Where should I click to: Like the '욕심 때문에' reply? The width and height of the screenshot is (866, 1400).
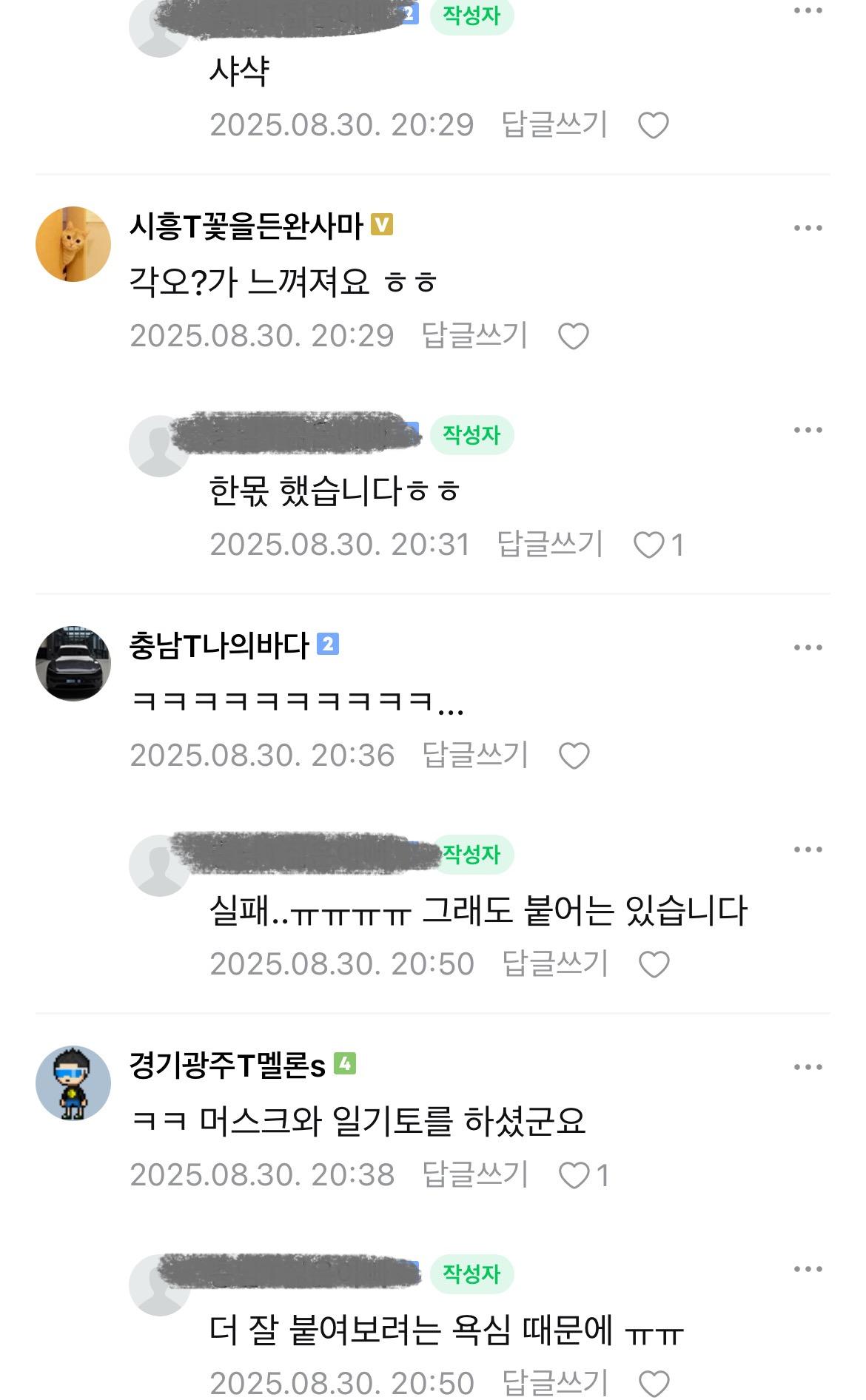coord(653,1384)
